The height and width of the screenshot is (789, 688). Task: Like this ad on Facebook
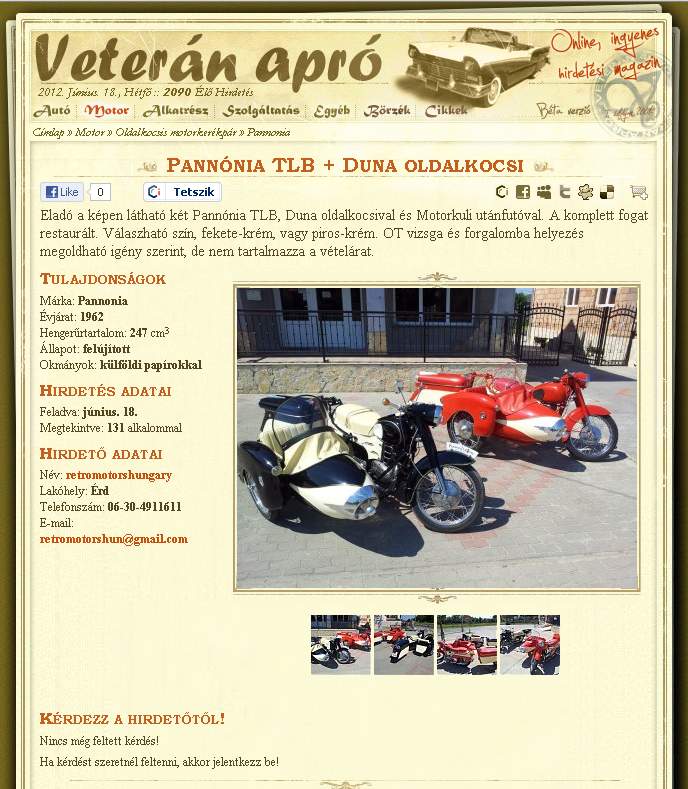coord(62,192)
